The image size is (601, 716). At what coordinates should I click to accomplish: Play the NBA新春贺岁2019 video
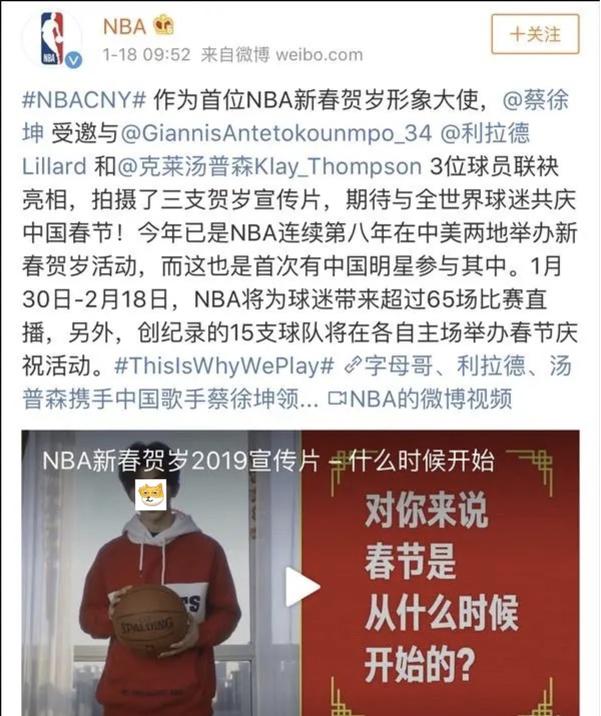[301, 585]
